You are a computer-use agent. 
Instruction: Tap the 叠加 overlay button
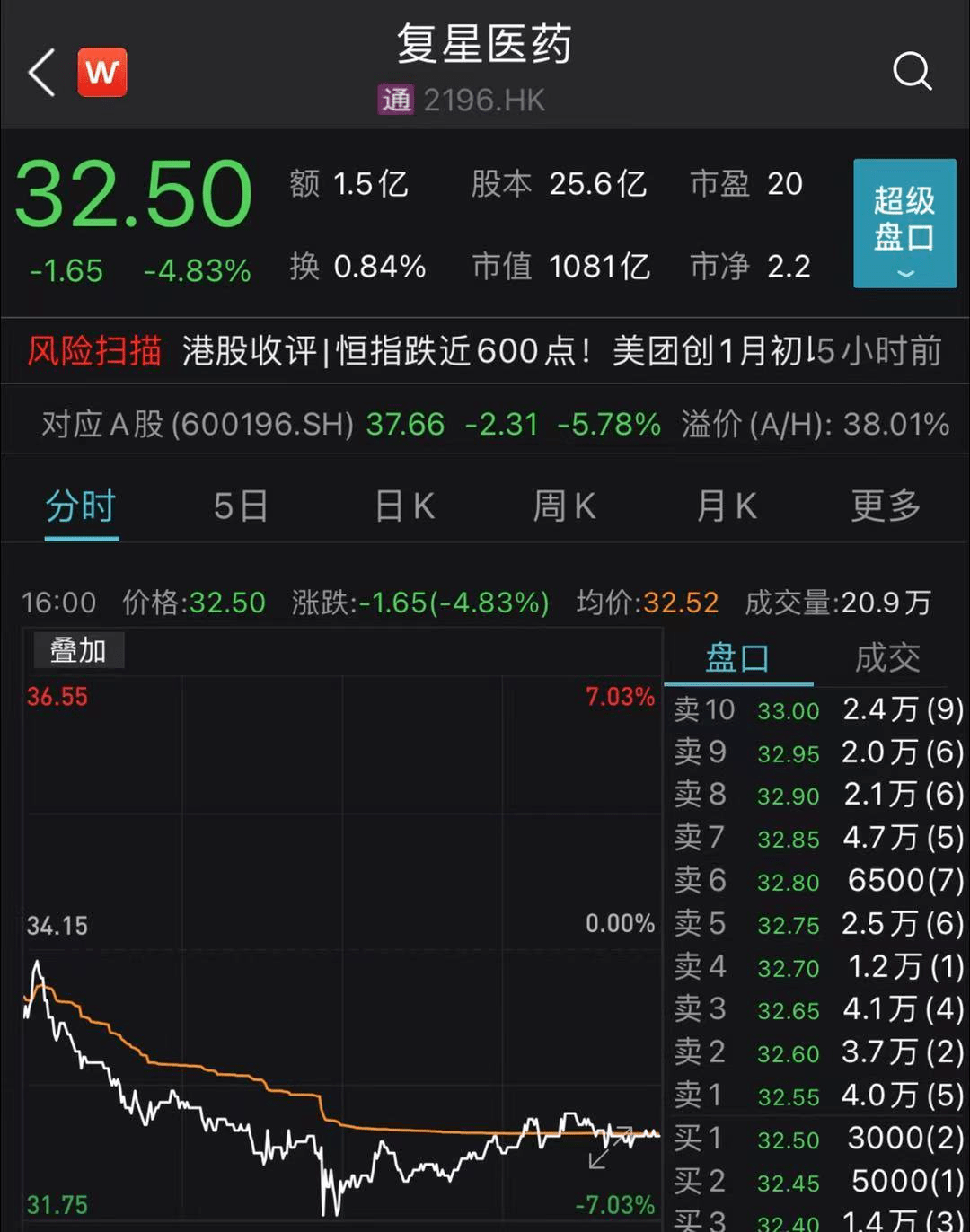tap(78, 650)
